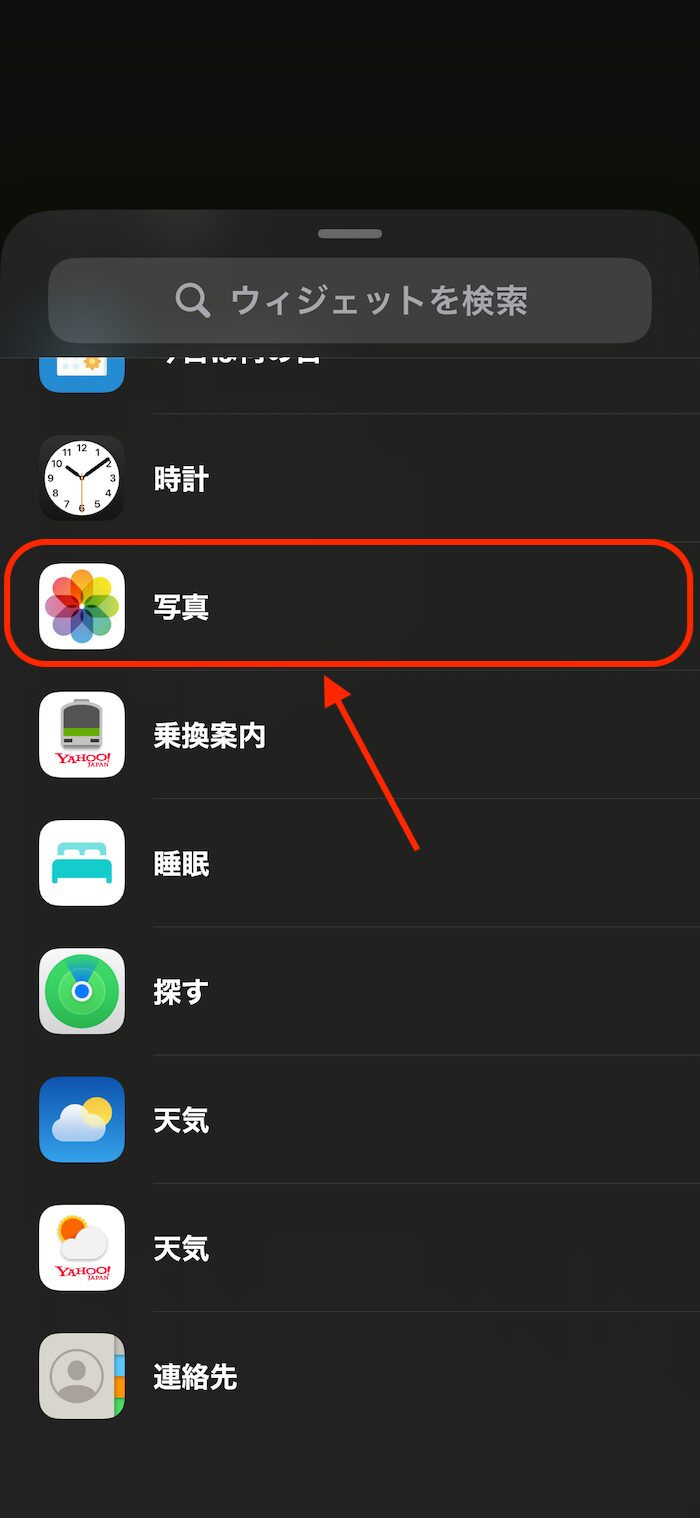Select the Apple 天気 row with blue cloud icon
Image resolution: width=700 pixels, height=1518 pixels.
click(350, 1119)
